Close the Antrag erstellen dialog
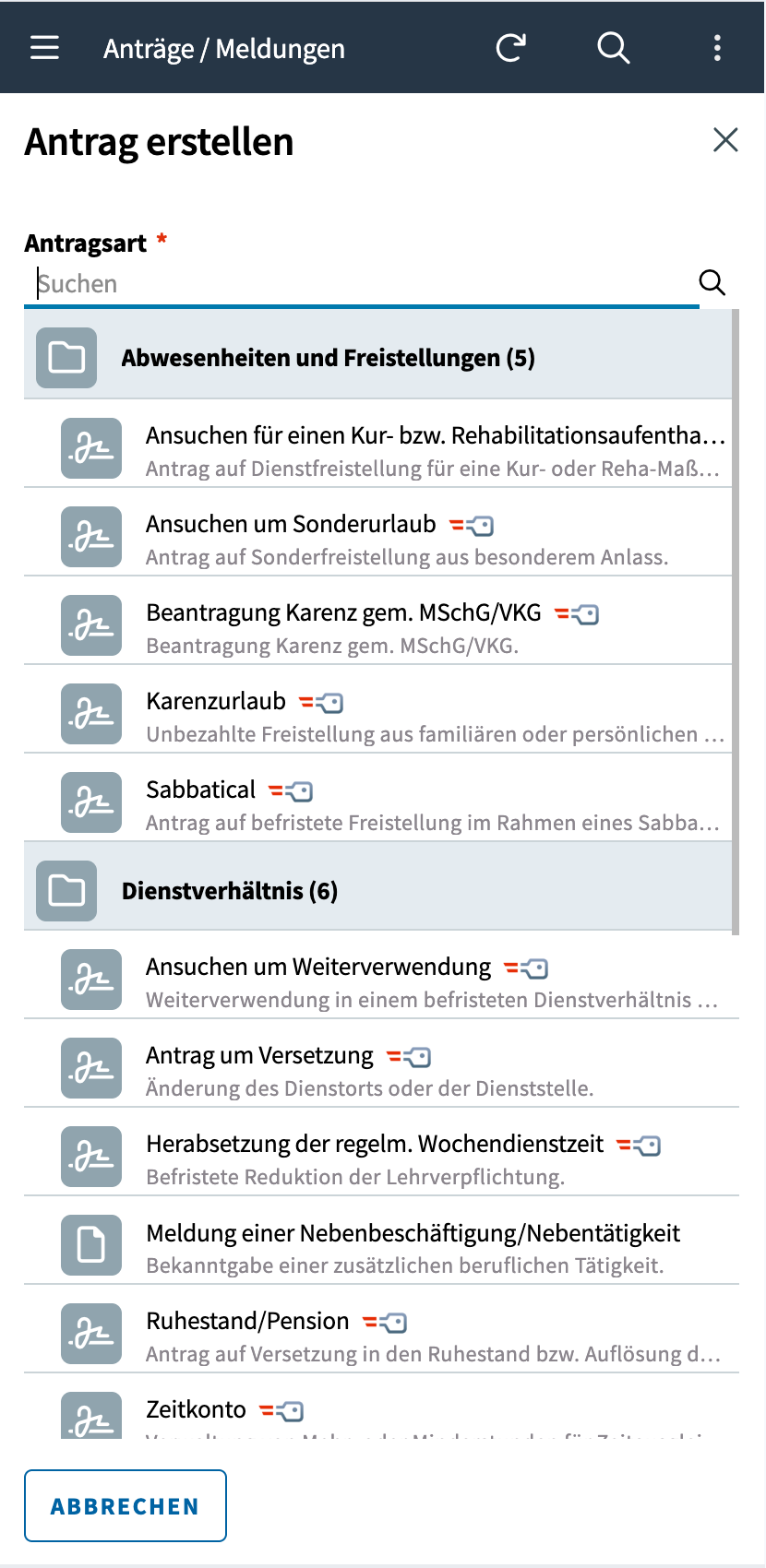The height and width of the screenshot is (1568, 766). tap(725, 140)
